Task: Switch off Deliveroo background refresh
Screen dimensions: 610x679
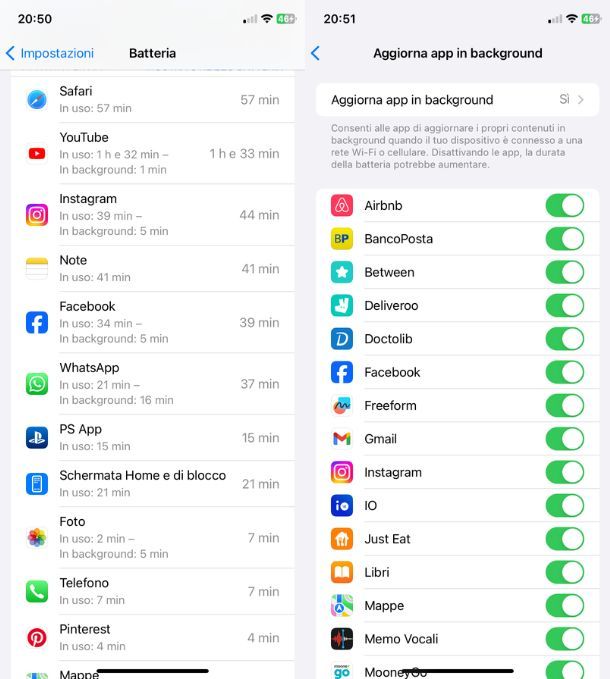Action: click(x=564, y=306)
